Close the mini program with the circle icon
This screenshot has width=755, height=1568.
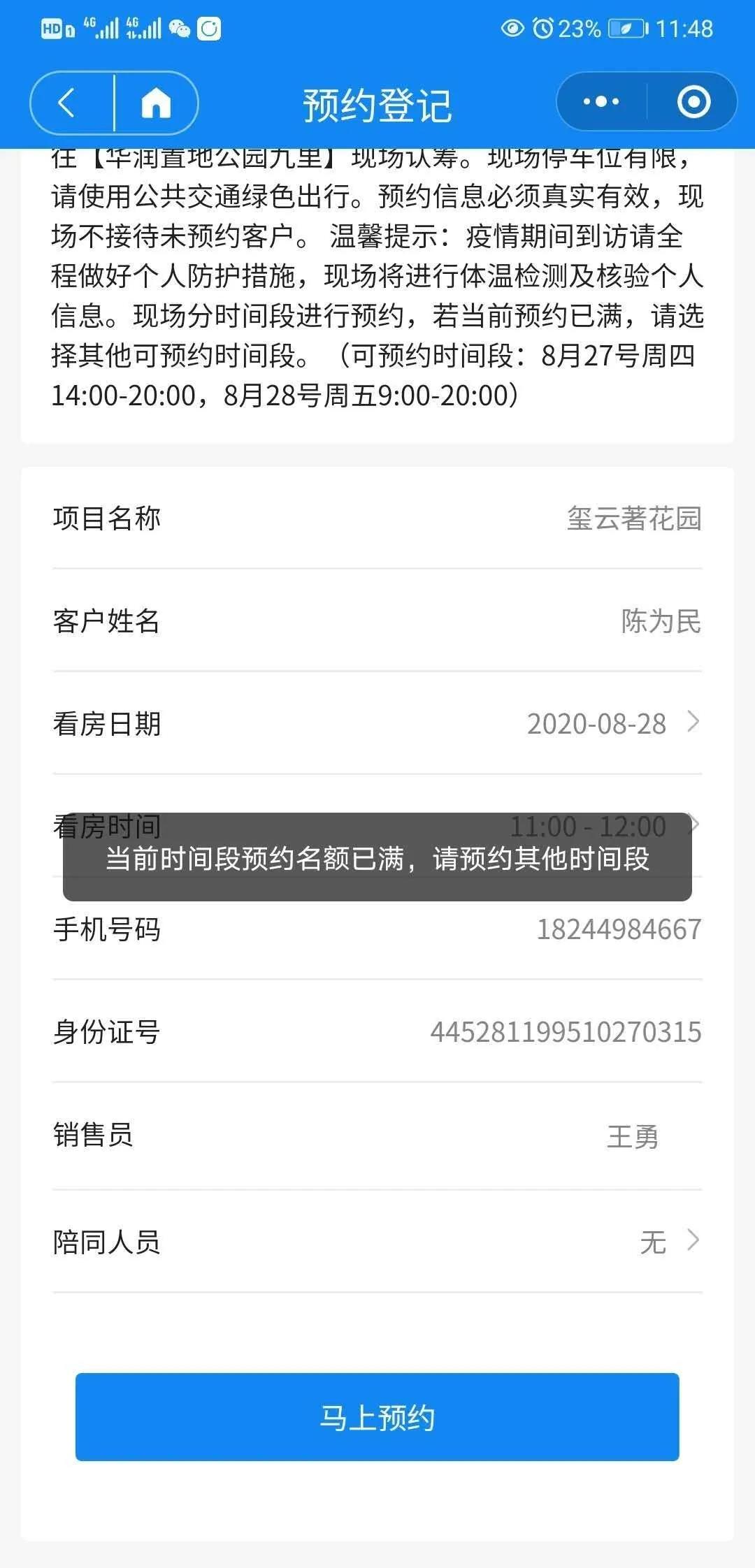coord(693,102)
